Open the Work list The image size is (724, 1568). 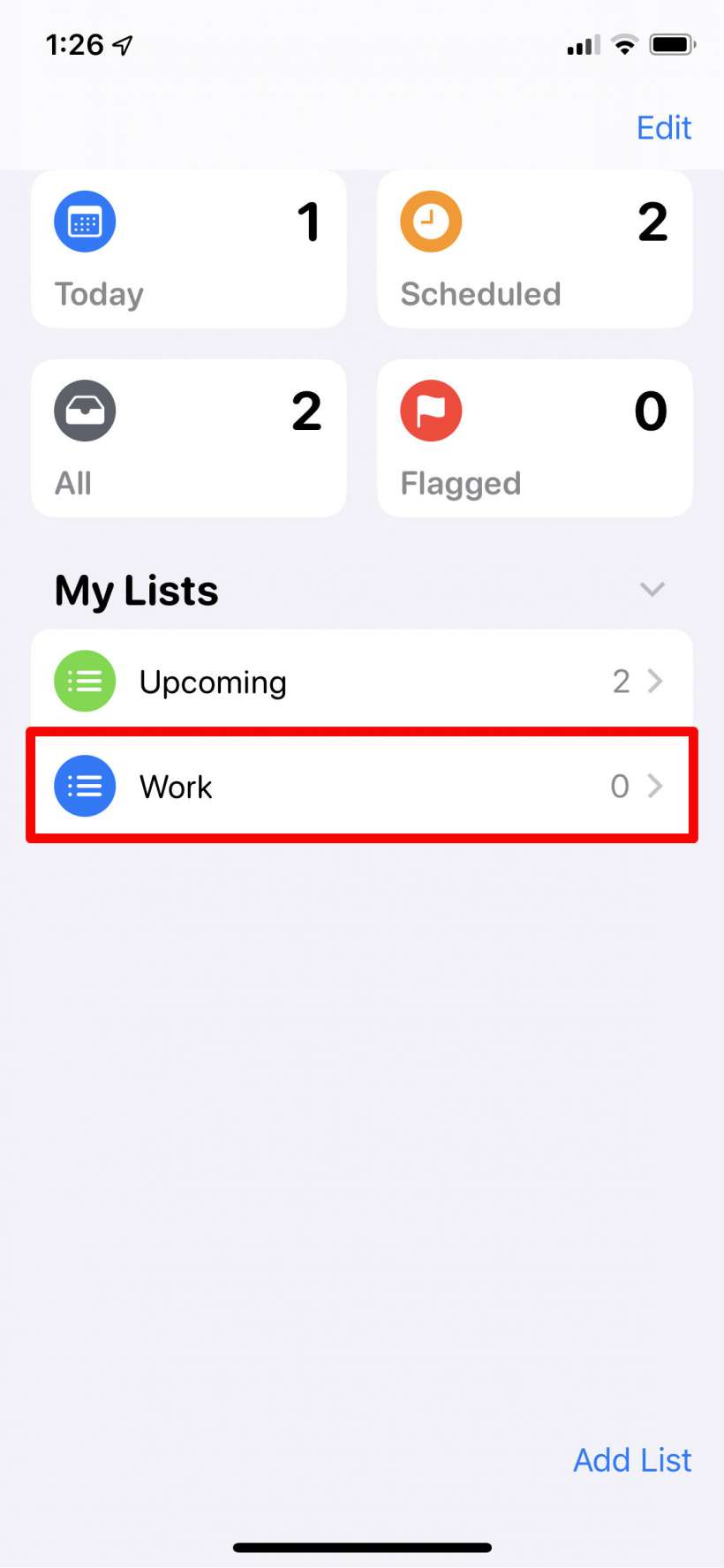click(x=361, y=786)
